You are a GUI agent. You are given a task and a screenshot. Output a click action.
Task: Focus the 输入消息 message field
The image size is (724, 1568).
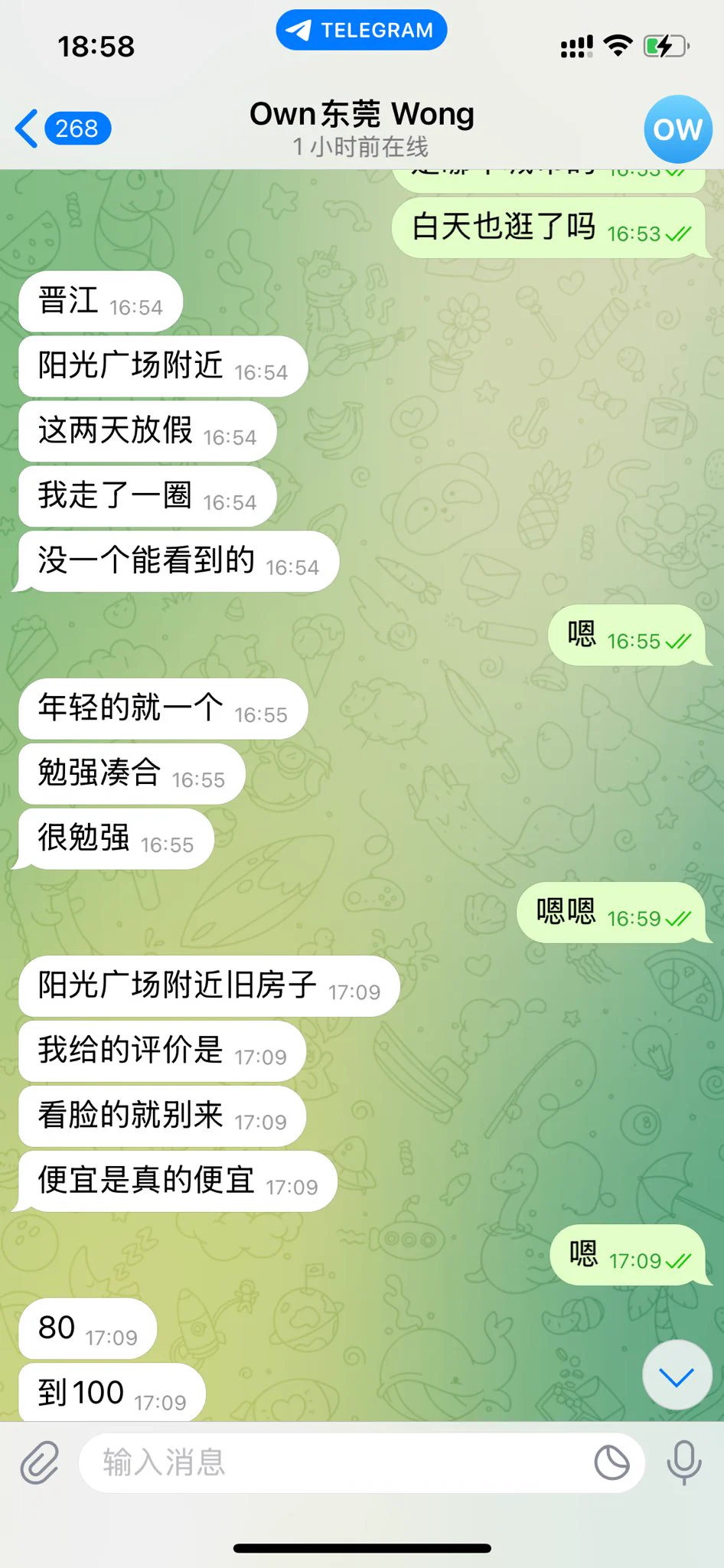pos(337,1462)
